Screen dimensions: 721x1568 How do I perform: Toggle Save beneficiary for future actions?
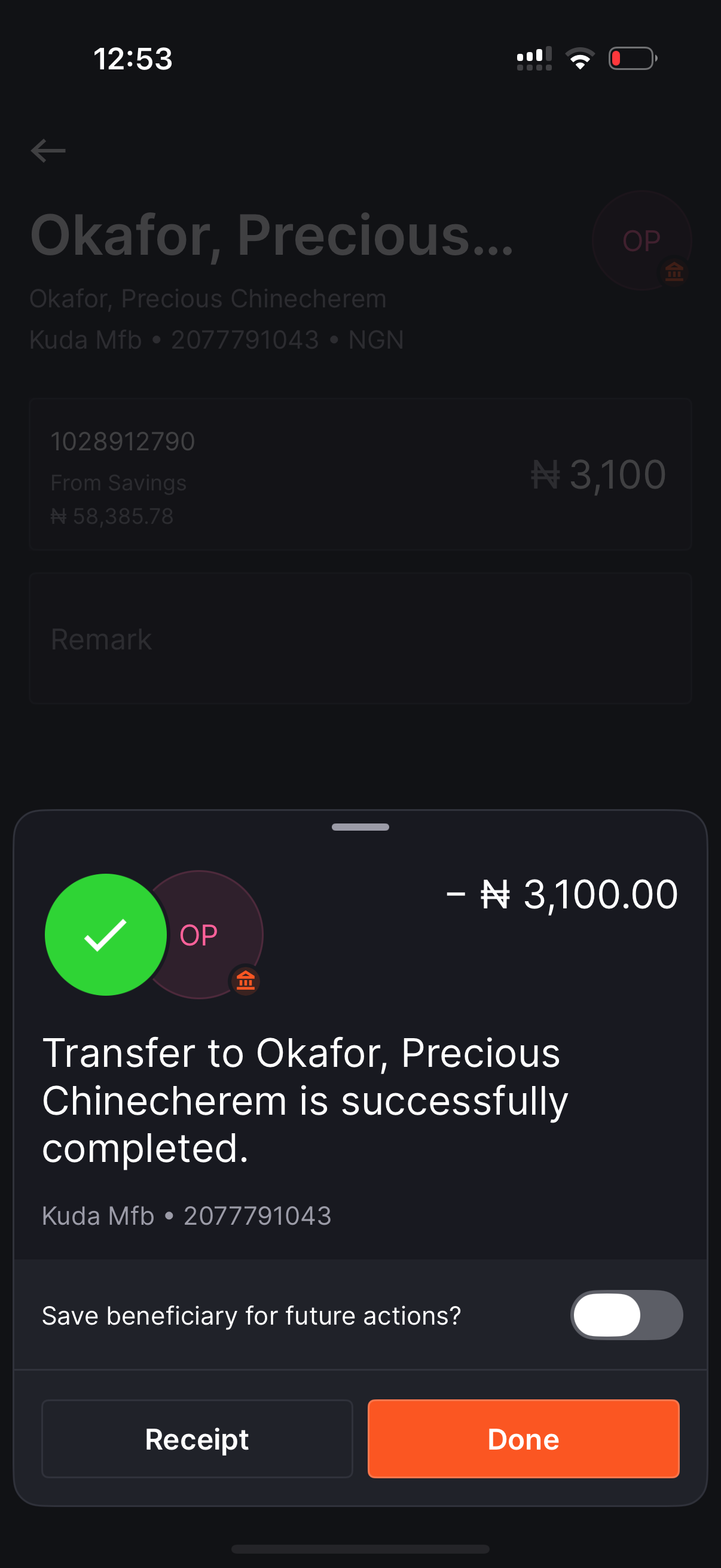pos(625,1315)
